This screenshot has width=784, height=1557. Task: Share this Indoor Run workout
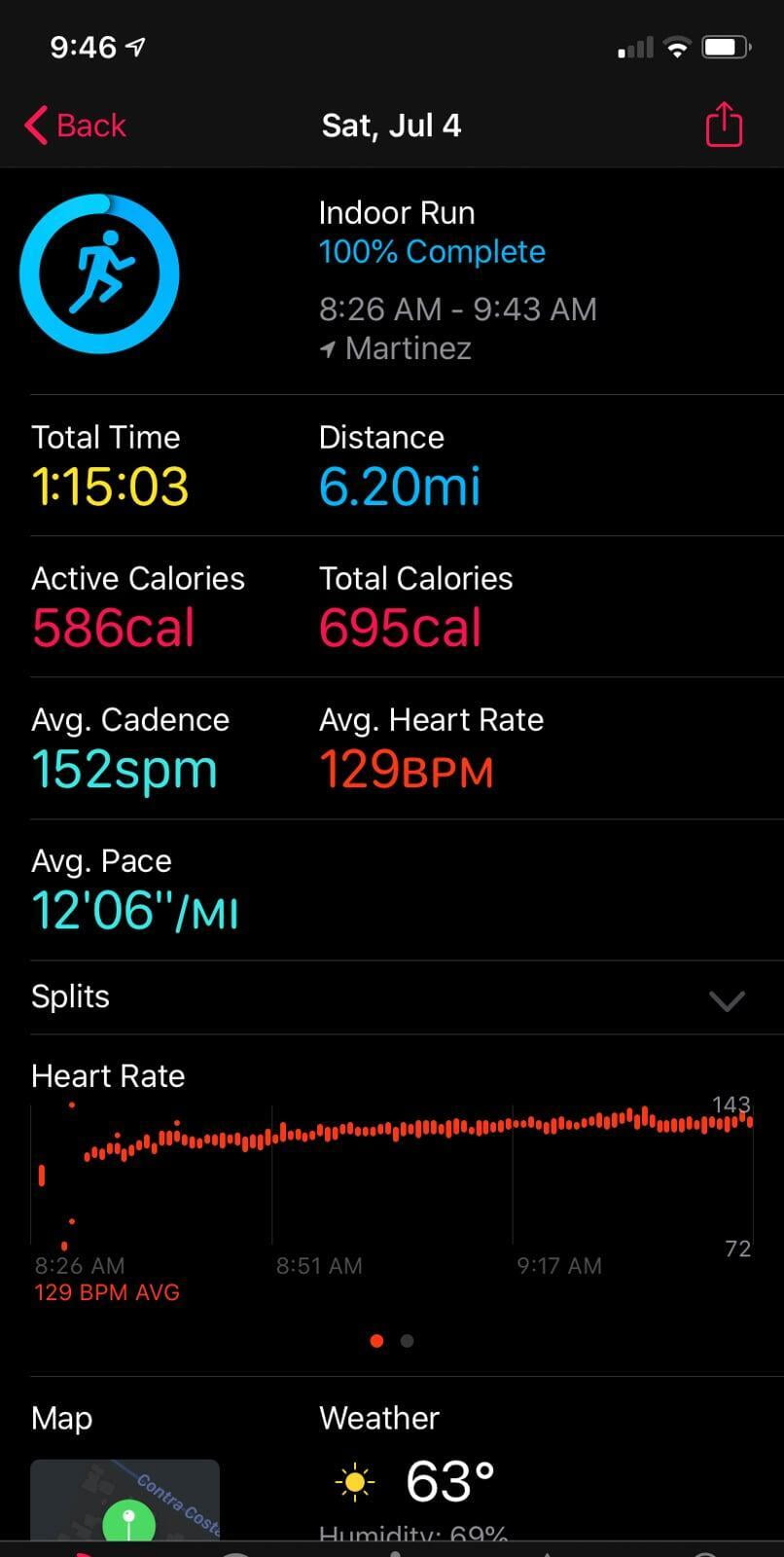[723, 126]
